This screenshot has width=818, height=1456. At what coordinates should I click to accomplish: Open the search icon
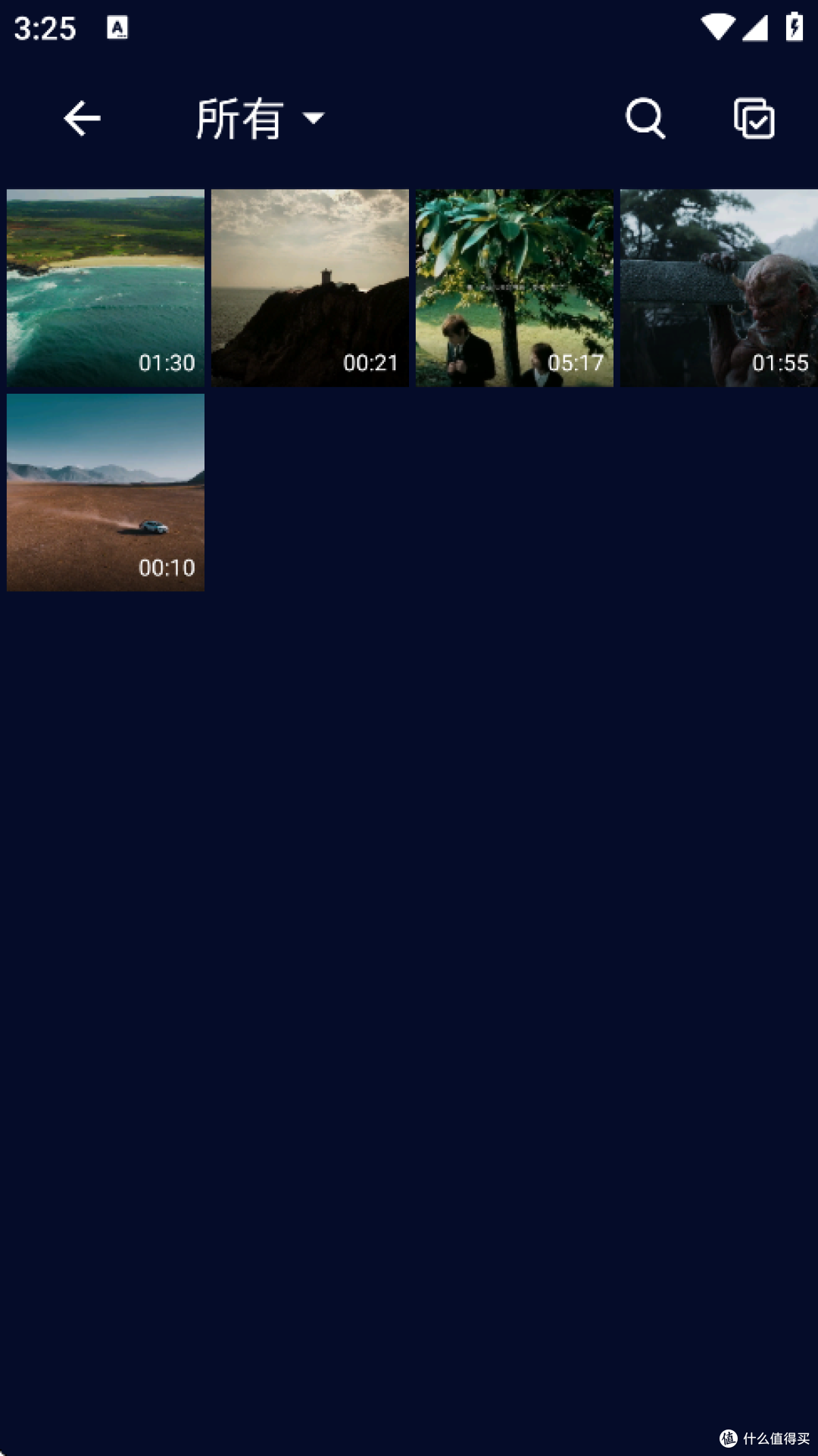coord(645,118)
